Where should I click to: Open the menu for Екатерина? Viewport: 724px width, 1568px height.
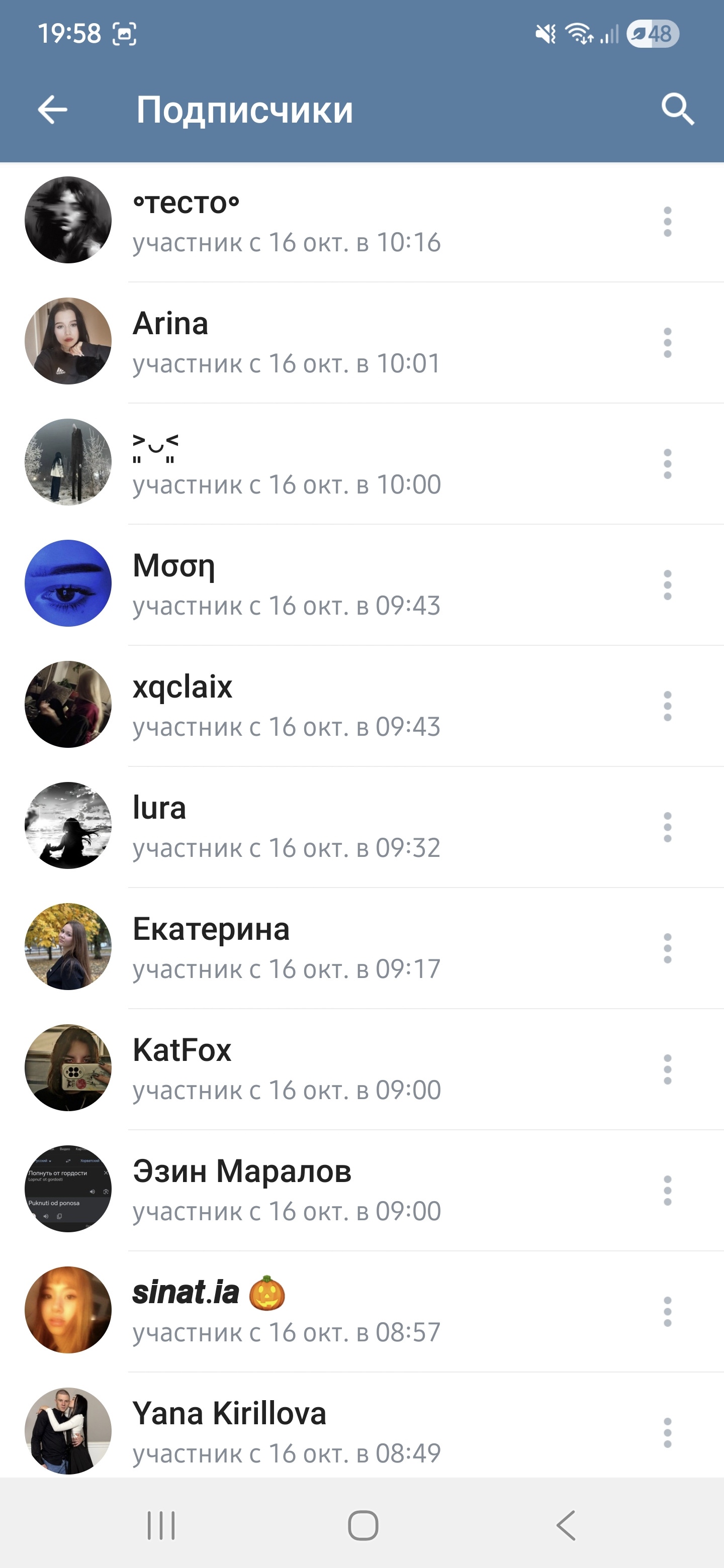pyautogui.click(x=667, y=948)
